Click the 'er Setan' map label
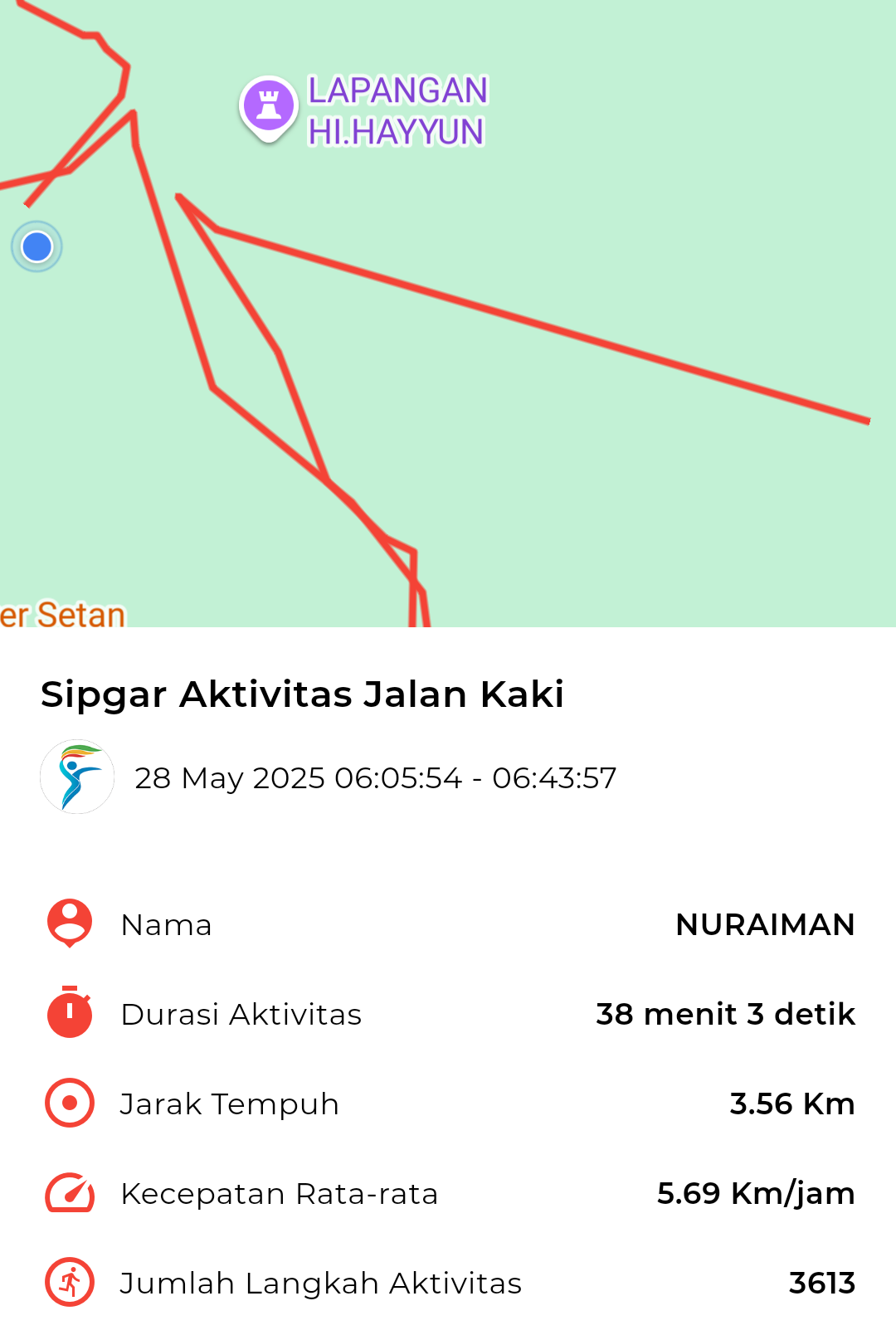The width and height of the screenshot is (896, 1335). pos(62,614)
